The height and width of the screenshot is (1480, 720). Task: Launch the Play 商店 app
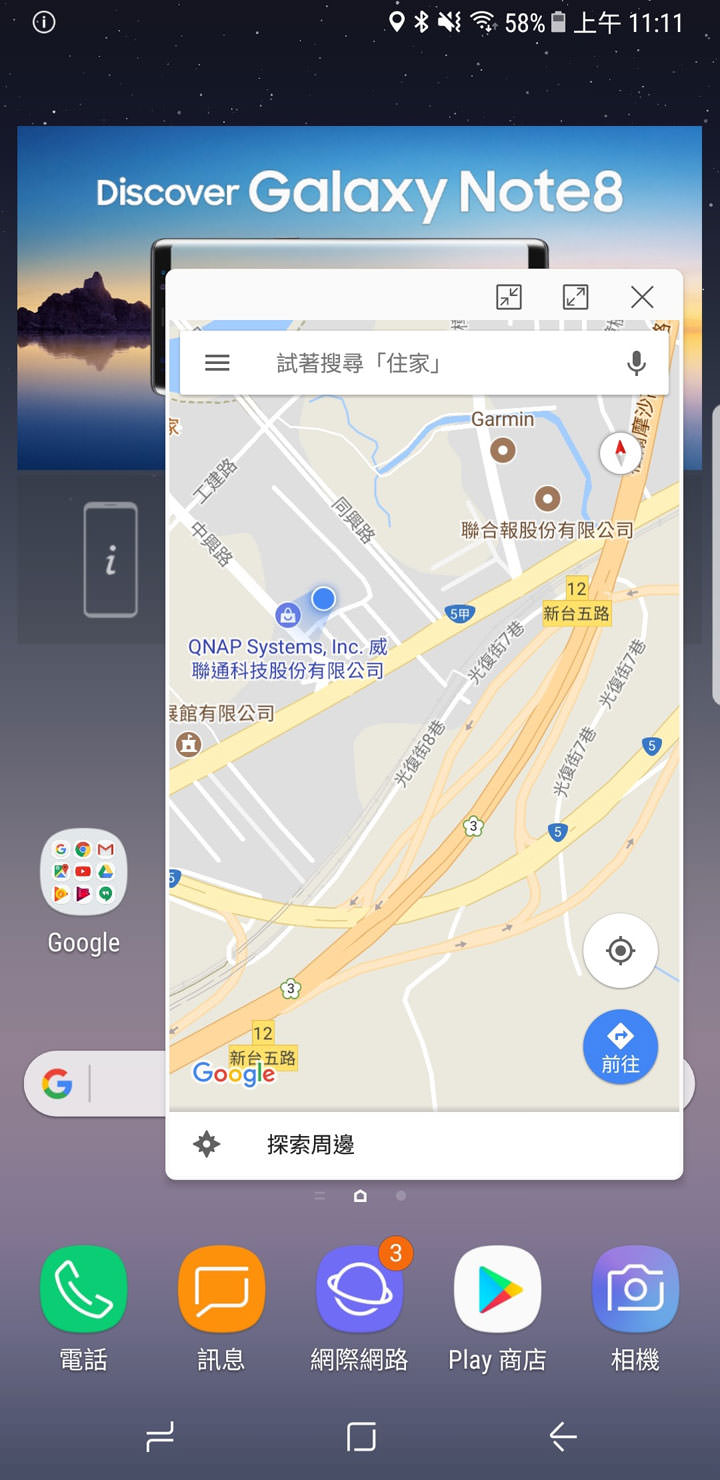coord(497,1288)
